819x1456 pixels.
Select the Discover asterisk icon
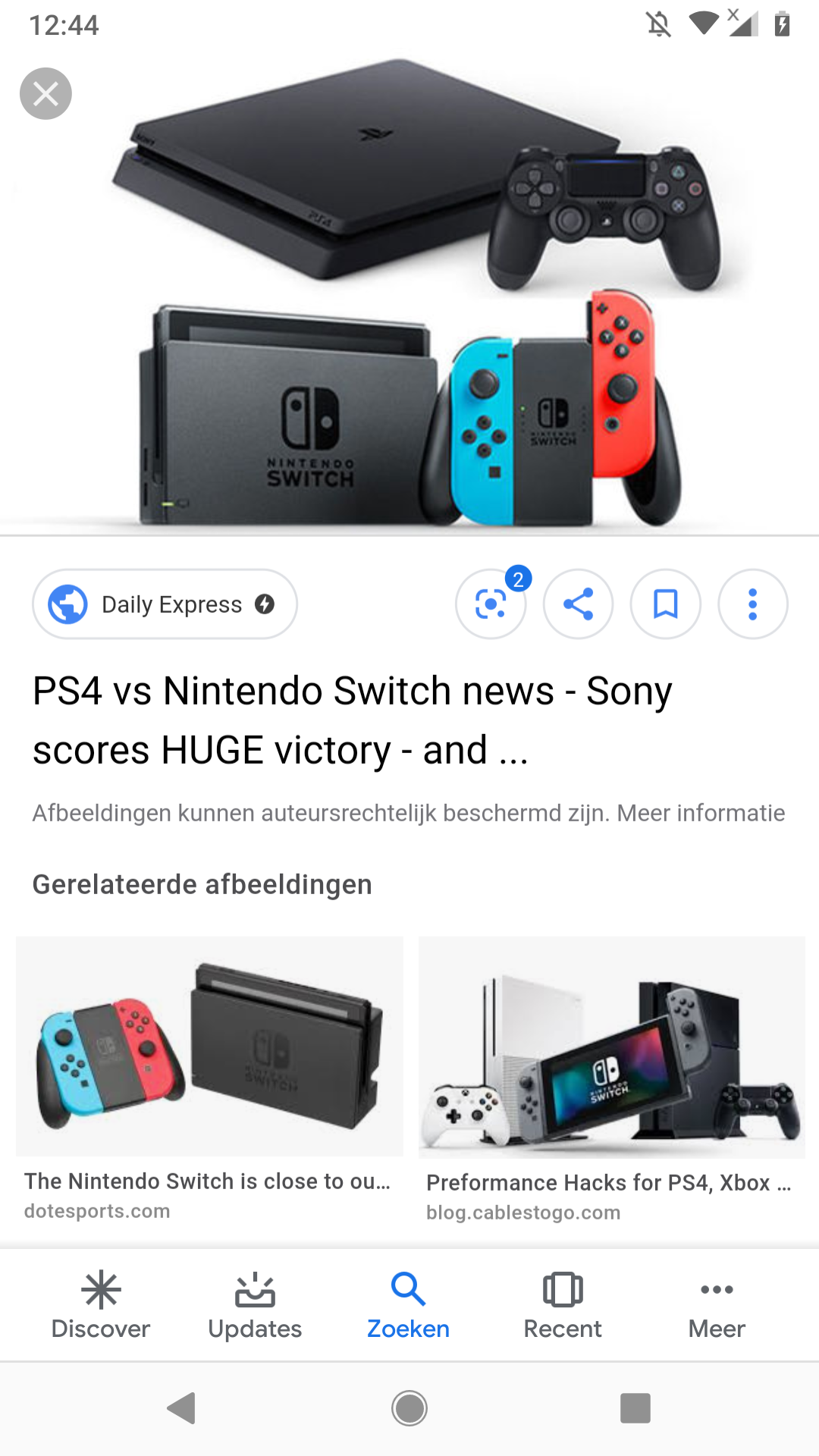102,1289
